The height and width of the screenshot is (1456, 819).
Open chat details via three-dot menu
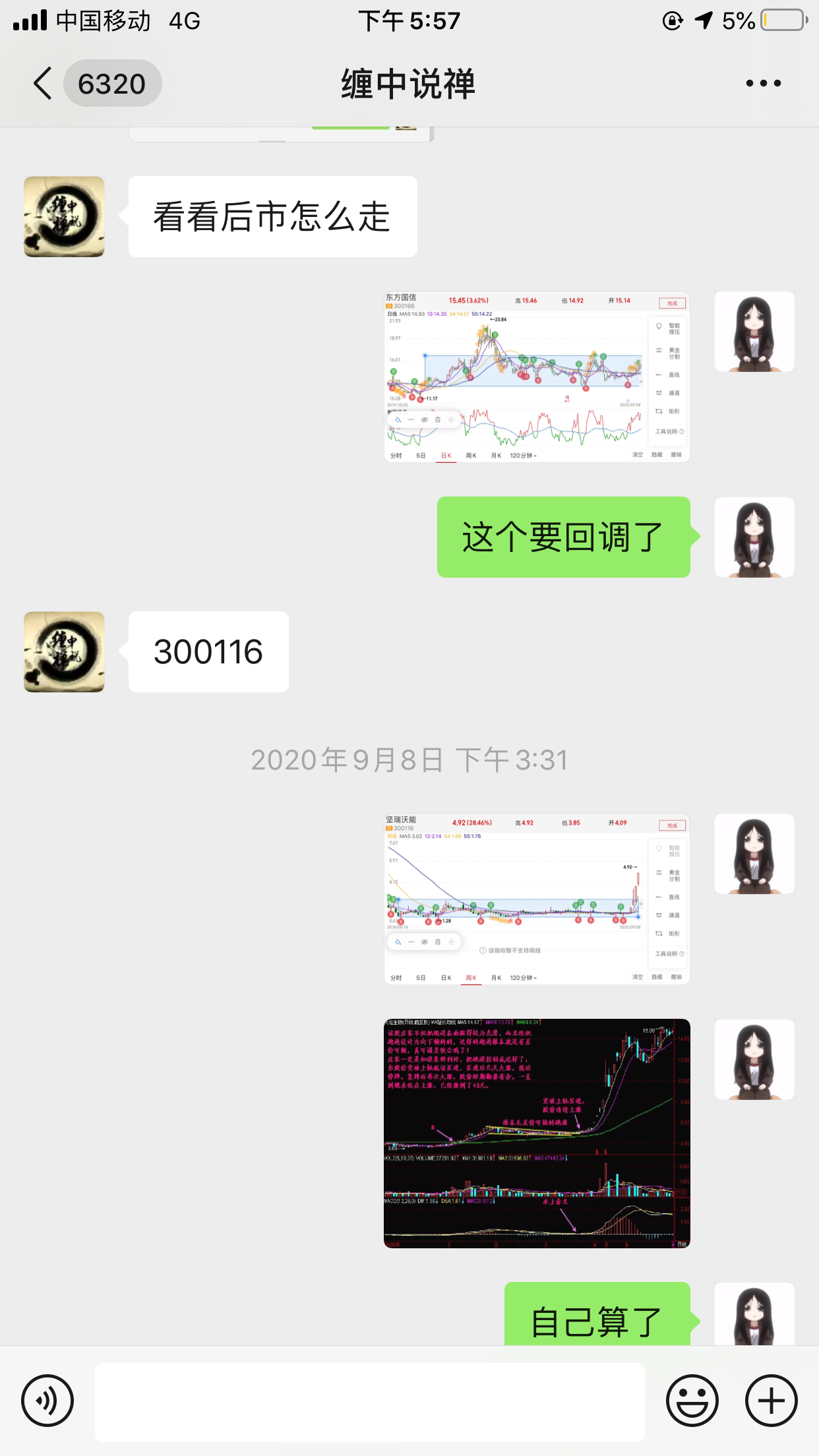click(x=763, y=84)
